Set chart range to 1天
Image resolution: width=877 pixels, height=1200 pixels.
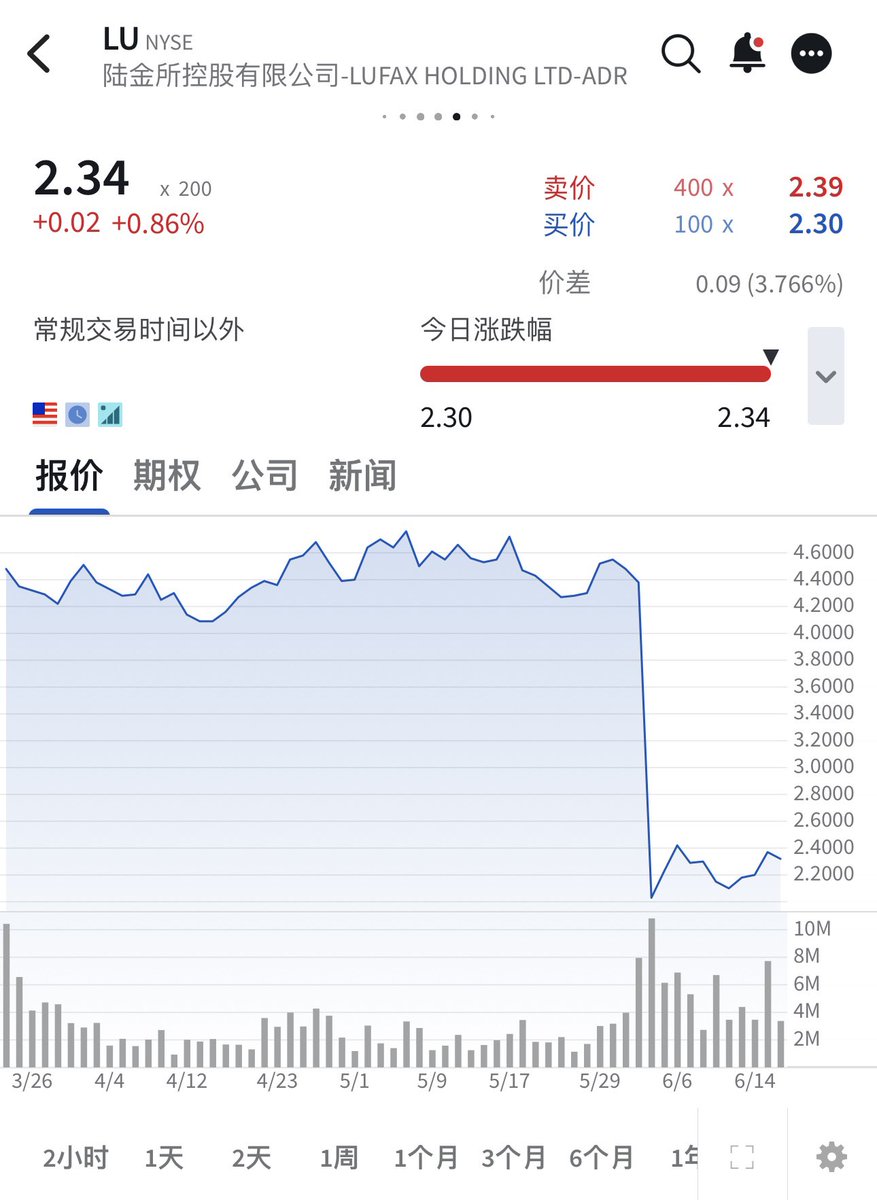point(164,1158)
